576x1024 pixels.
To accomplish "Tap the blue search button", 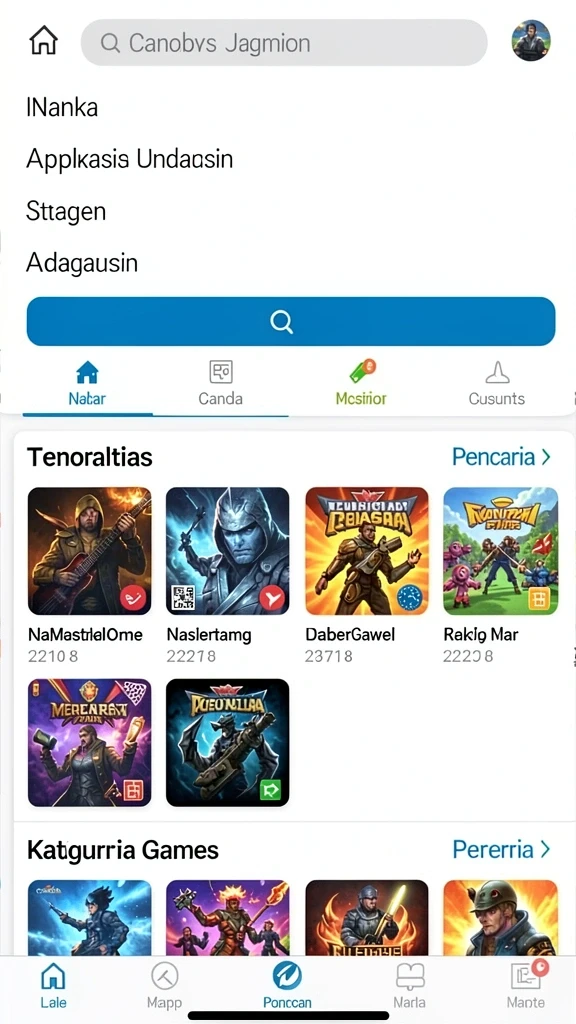I will (x=291, y=321).
